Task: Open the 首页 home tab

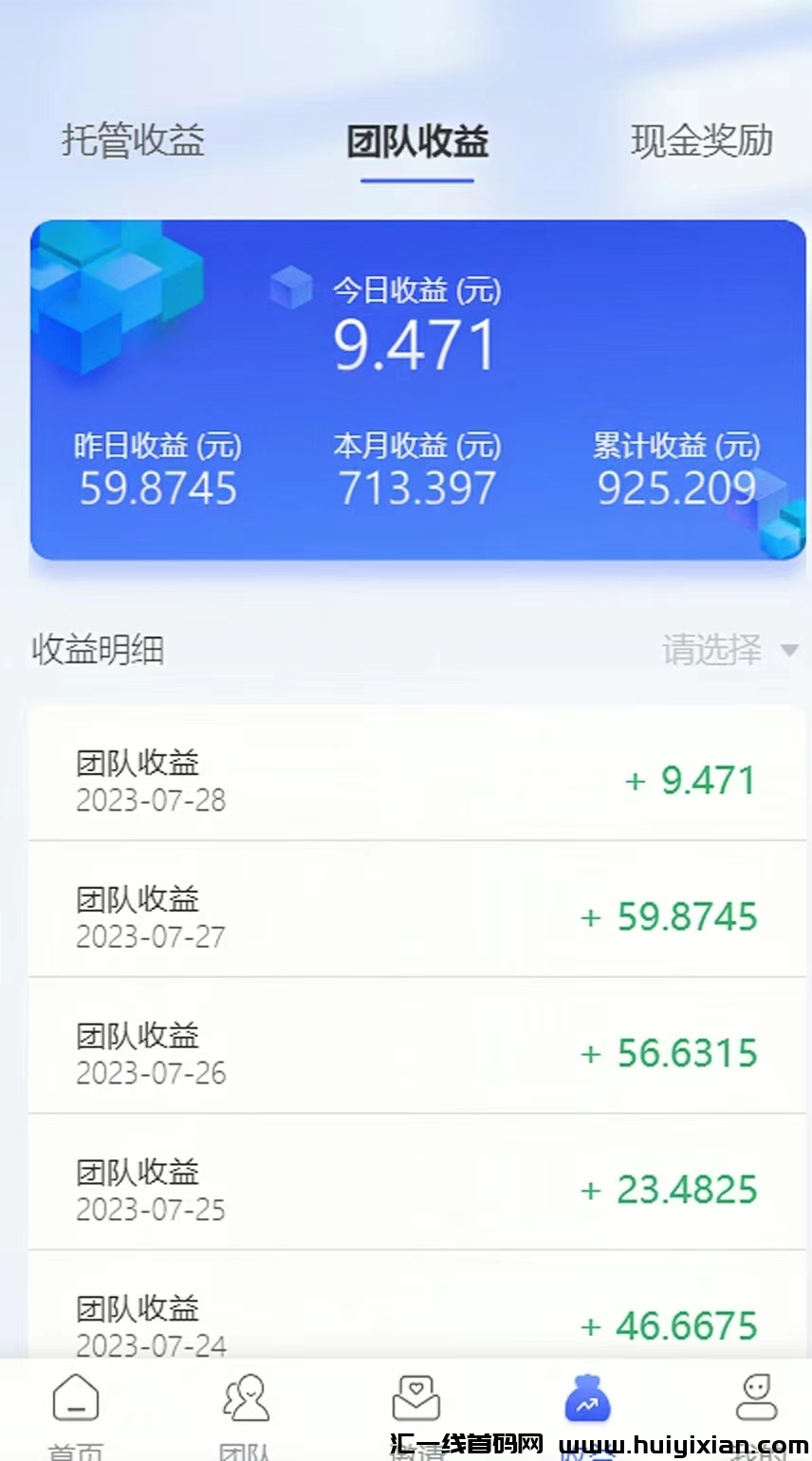Action: 76,1409
